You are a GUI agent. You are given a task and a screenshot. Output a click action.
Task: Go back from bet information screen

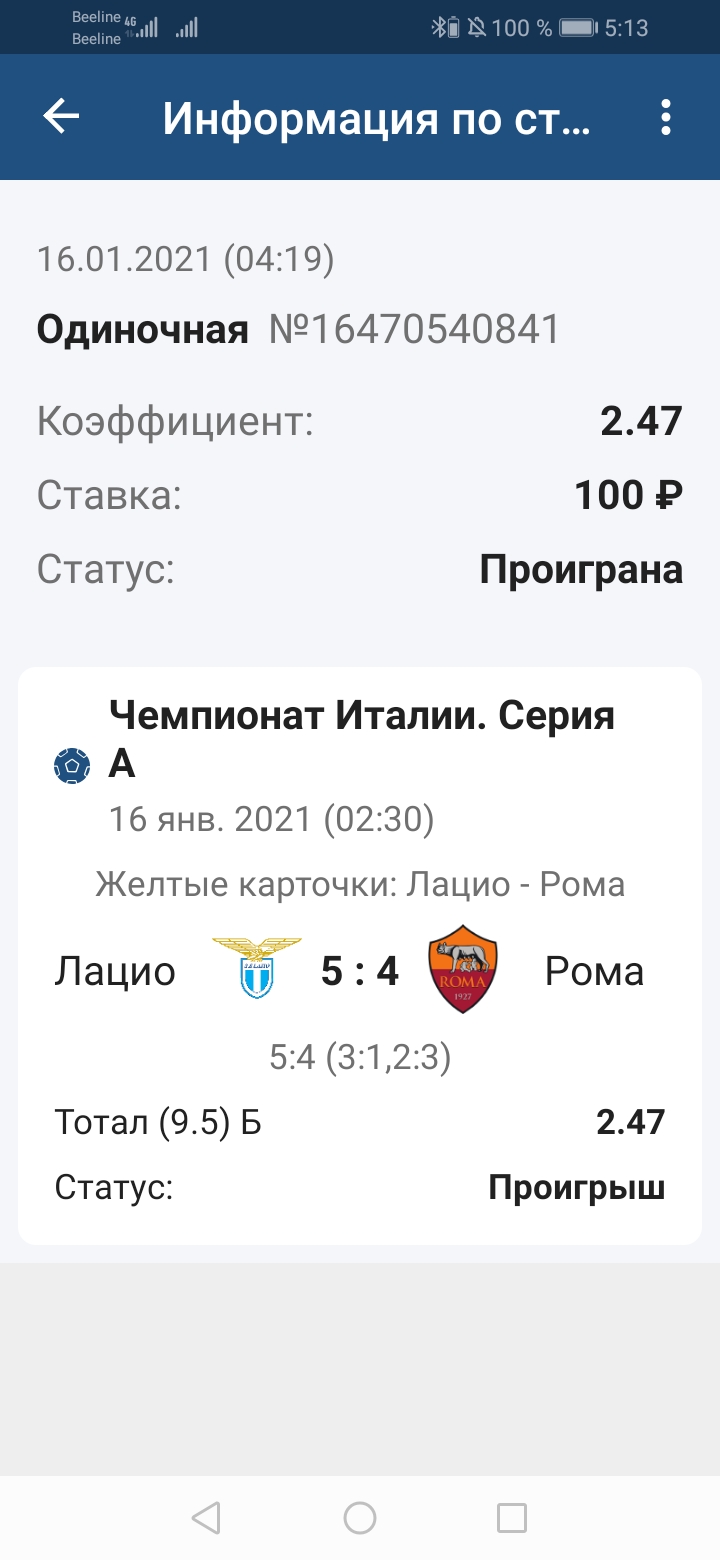61,118
